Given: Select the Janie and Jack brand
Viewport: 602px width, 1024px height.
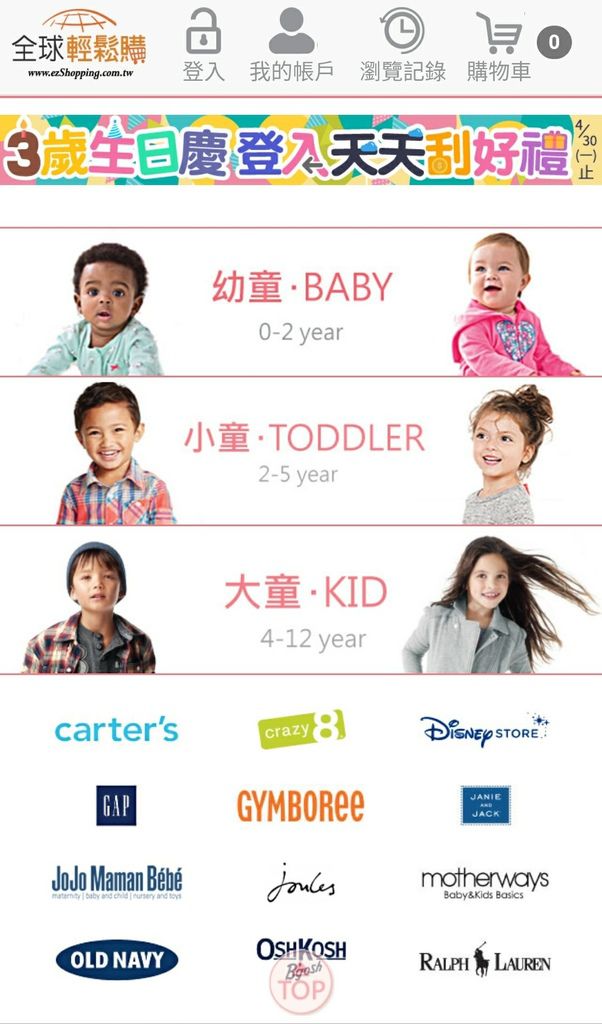Looking at the screenshot, I should tap(485, 805).
